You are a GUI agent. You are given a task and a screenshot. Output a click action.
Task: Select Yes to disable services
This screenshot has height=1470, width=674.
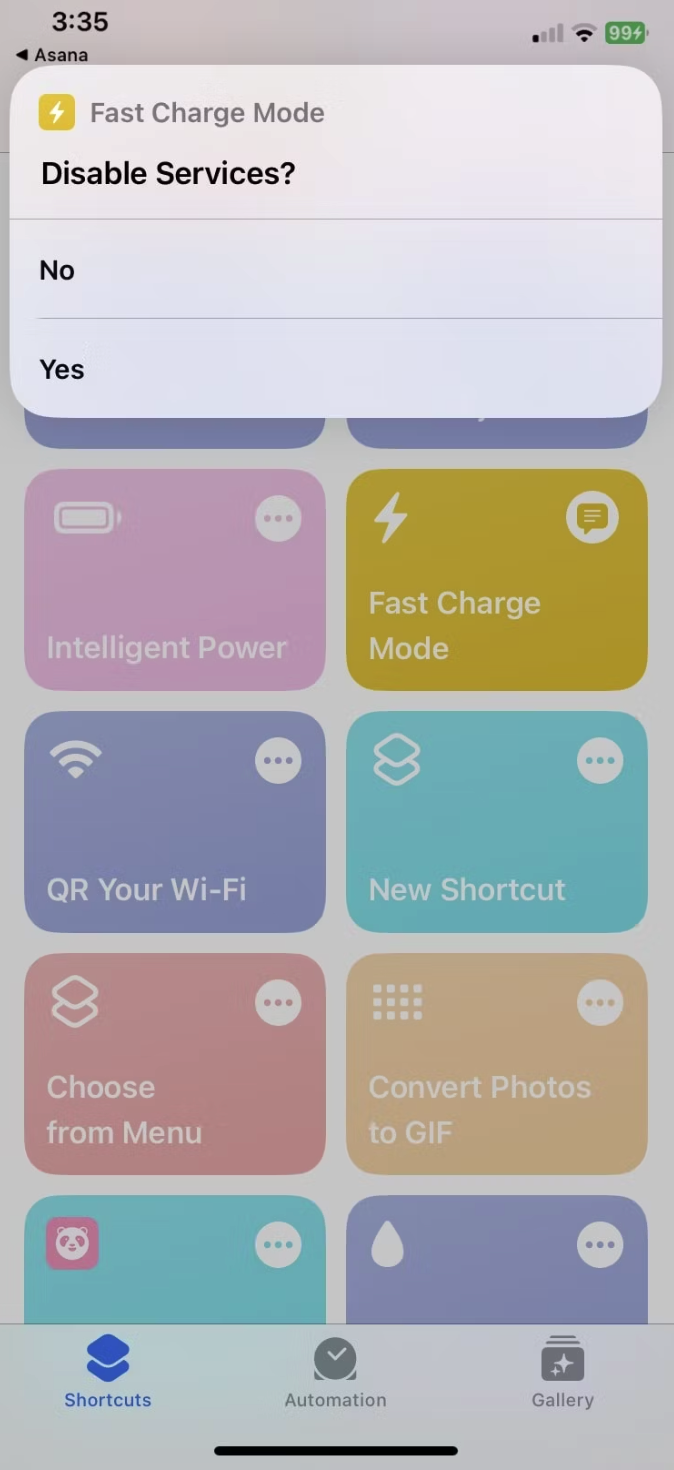[x=336, y=369]
